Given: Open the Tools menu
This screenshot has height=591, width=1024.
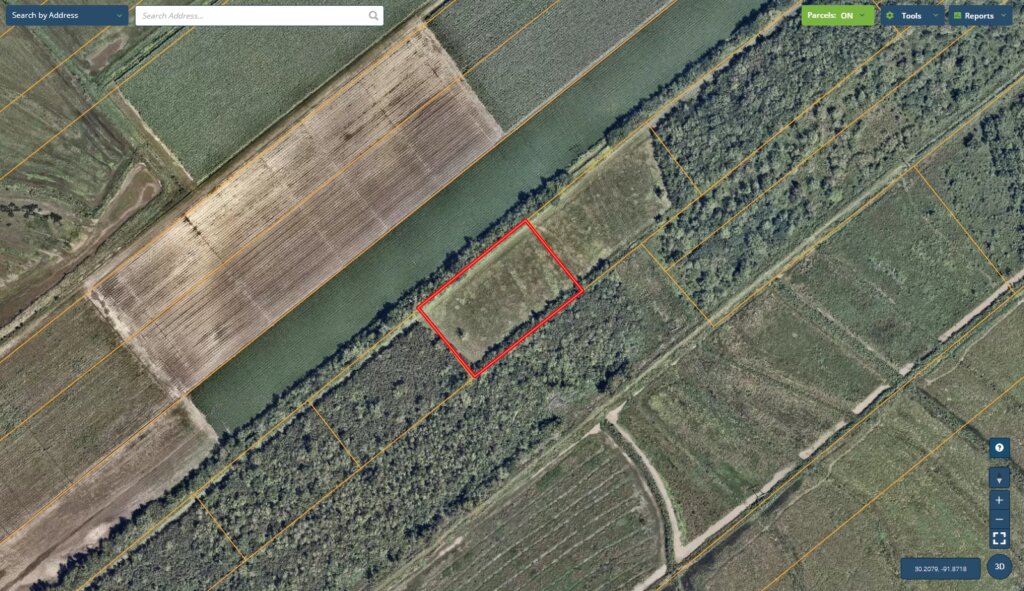Looking at the screenshot, I should tap(910, 16).
